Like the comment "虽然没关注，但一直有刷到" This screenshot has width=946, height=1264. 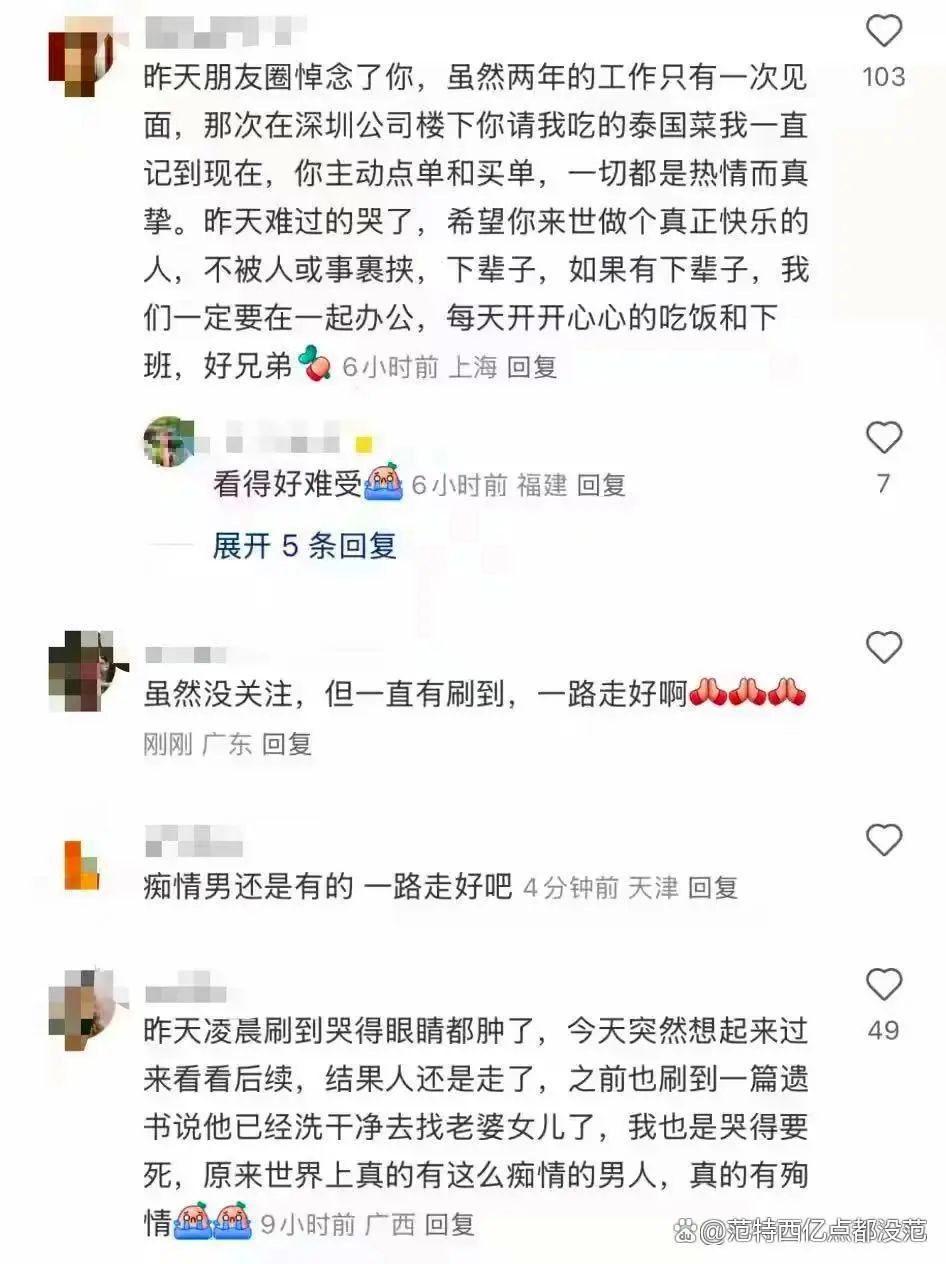coord(883,649)
